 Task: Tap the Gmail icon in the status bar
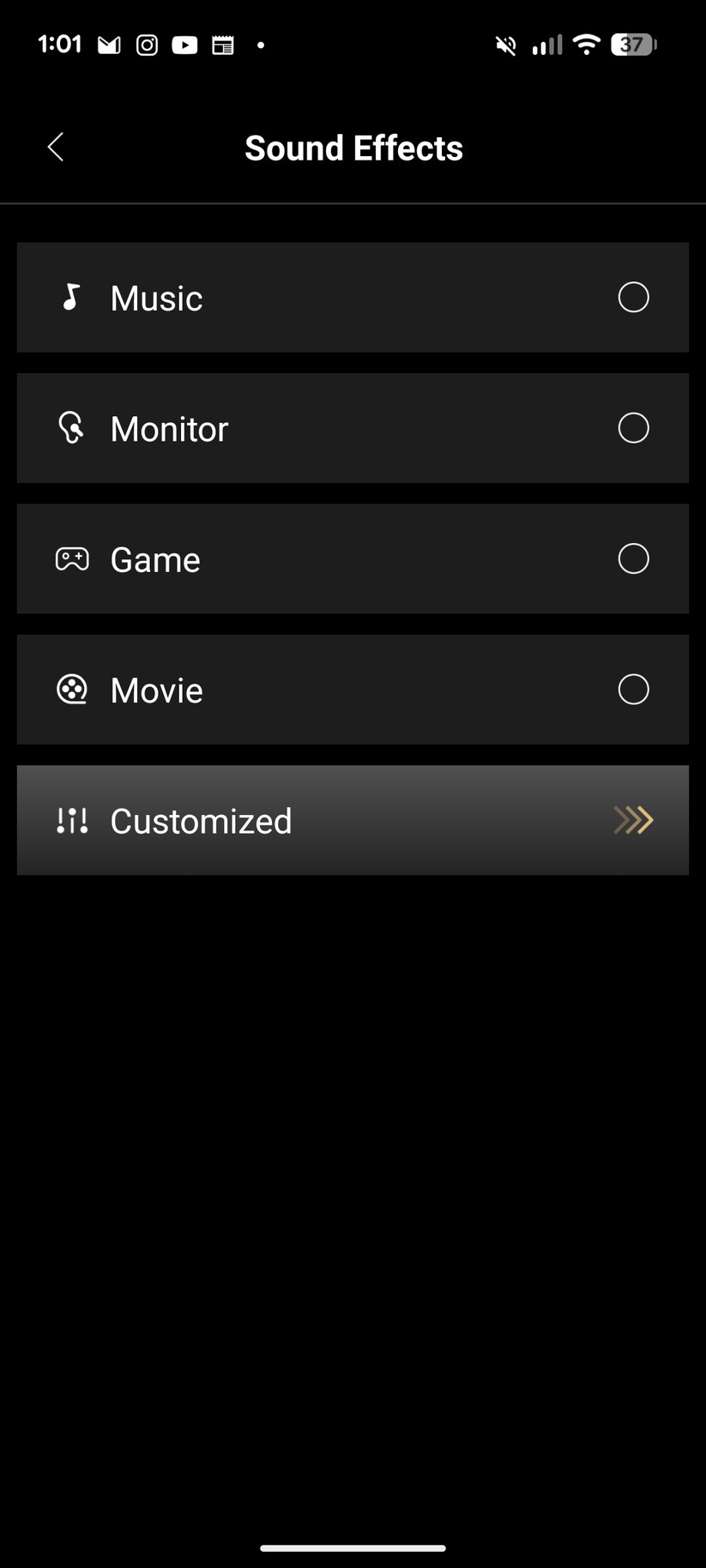(x=109, y=45)
